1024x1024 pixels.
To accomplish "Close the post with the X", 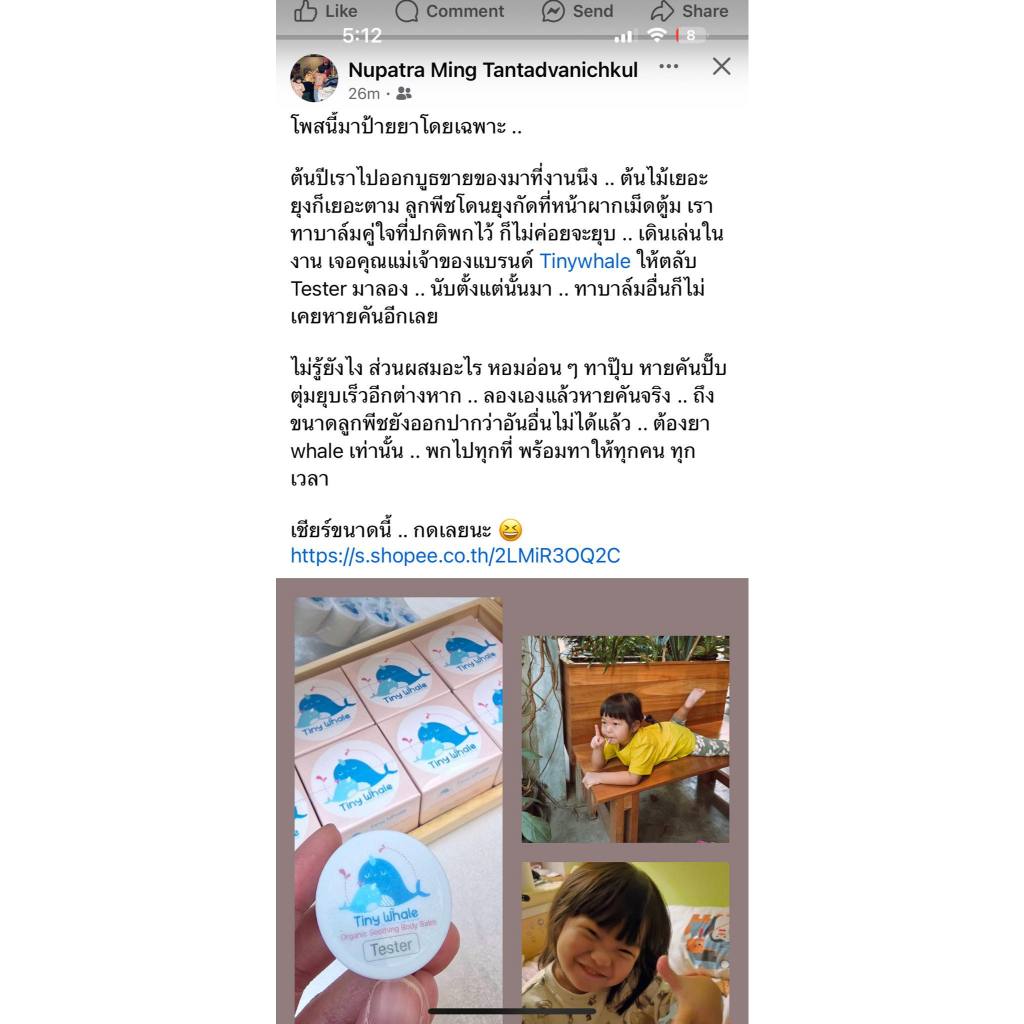I will pyautogui.click(x=722, y=67).
